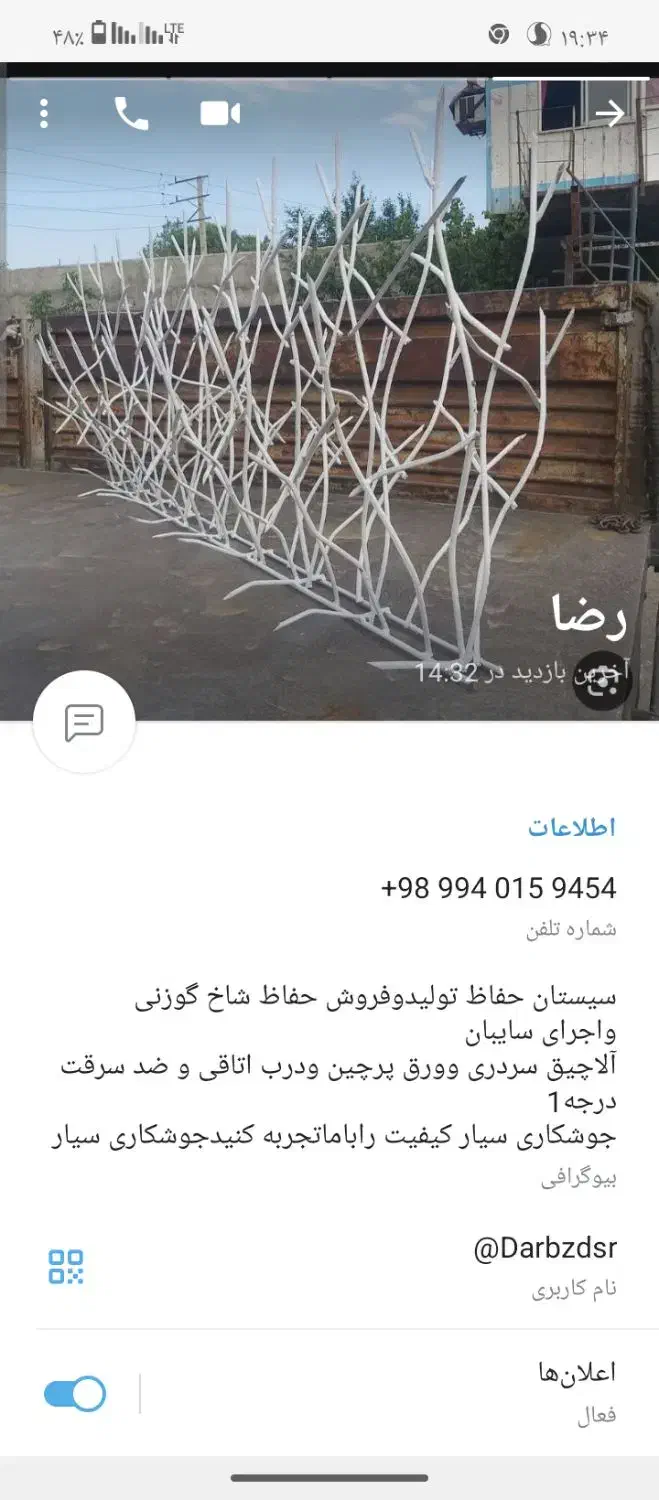Screen dimensions: 659x1500
Task: Disable the اعلان‌ها notifications switch
Action: (75, 1394)
